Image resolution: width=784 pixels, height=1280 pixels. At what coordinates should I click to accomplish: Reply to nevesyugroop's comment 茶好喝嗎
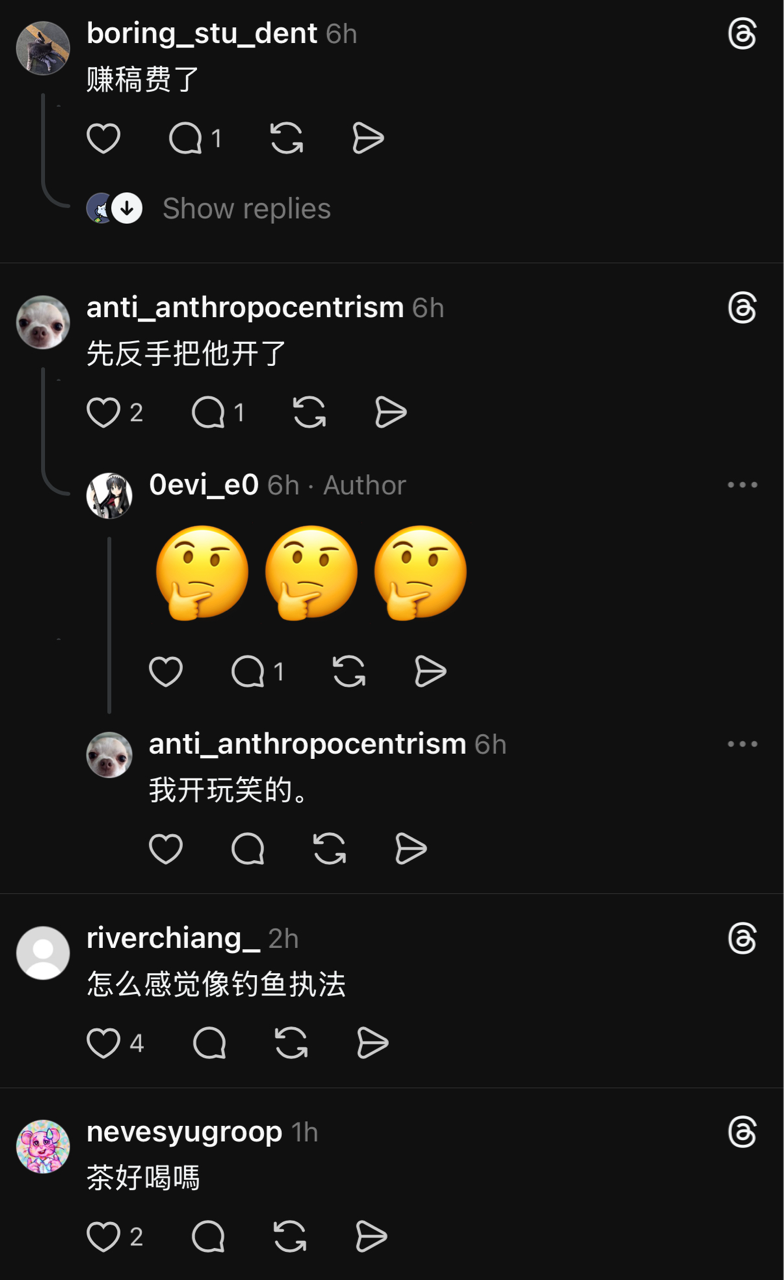208,1237
